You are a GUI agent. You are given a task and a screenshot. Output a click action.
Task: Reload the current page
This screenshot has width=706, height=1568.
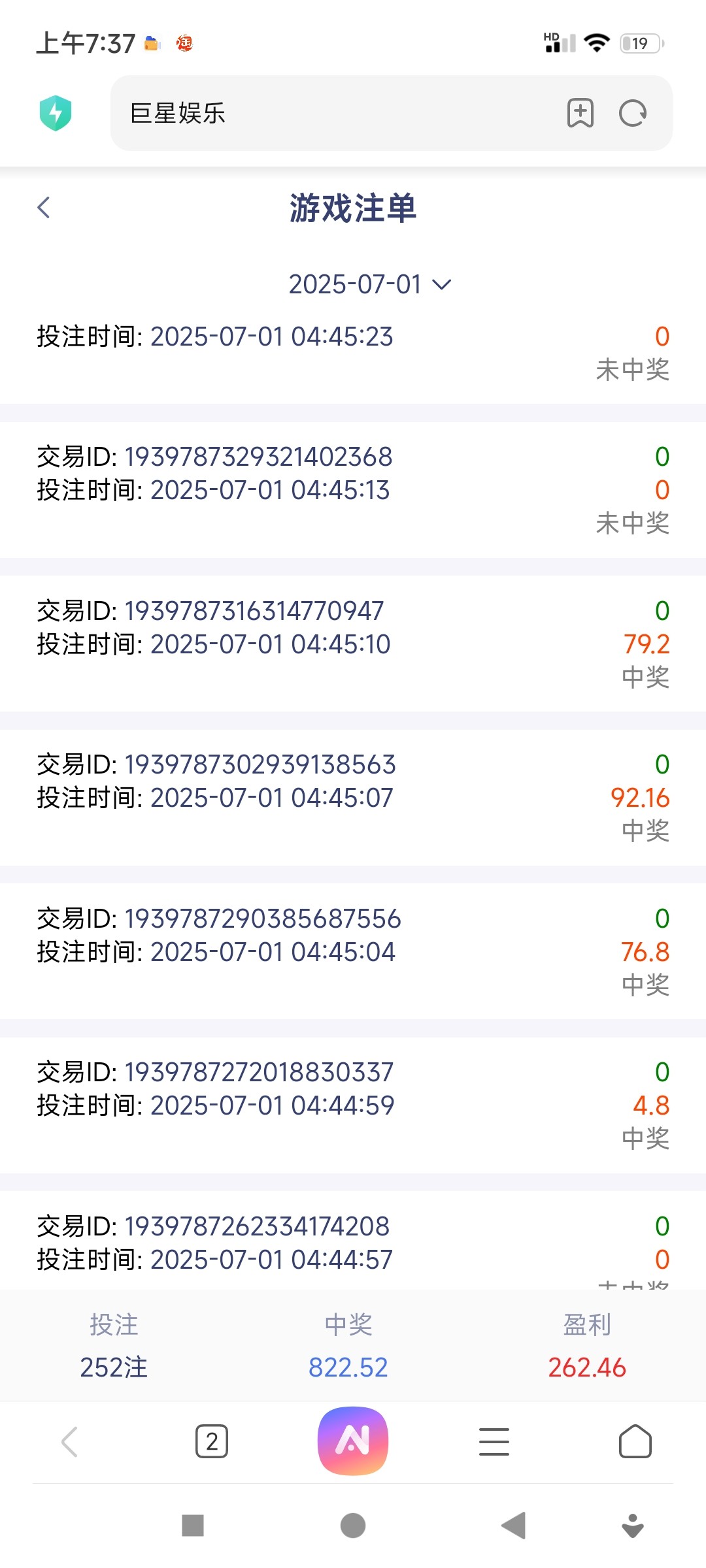coord(632,113)
